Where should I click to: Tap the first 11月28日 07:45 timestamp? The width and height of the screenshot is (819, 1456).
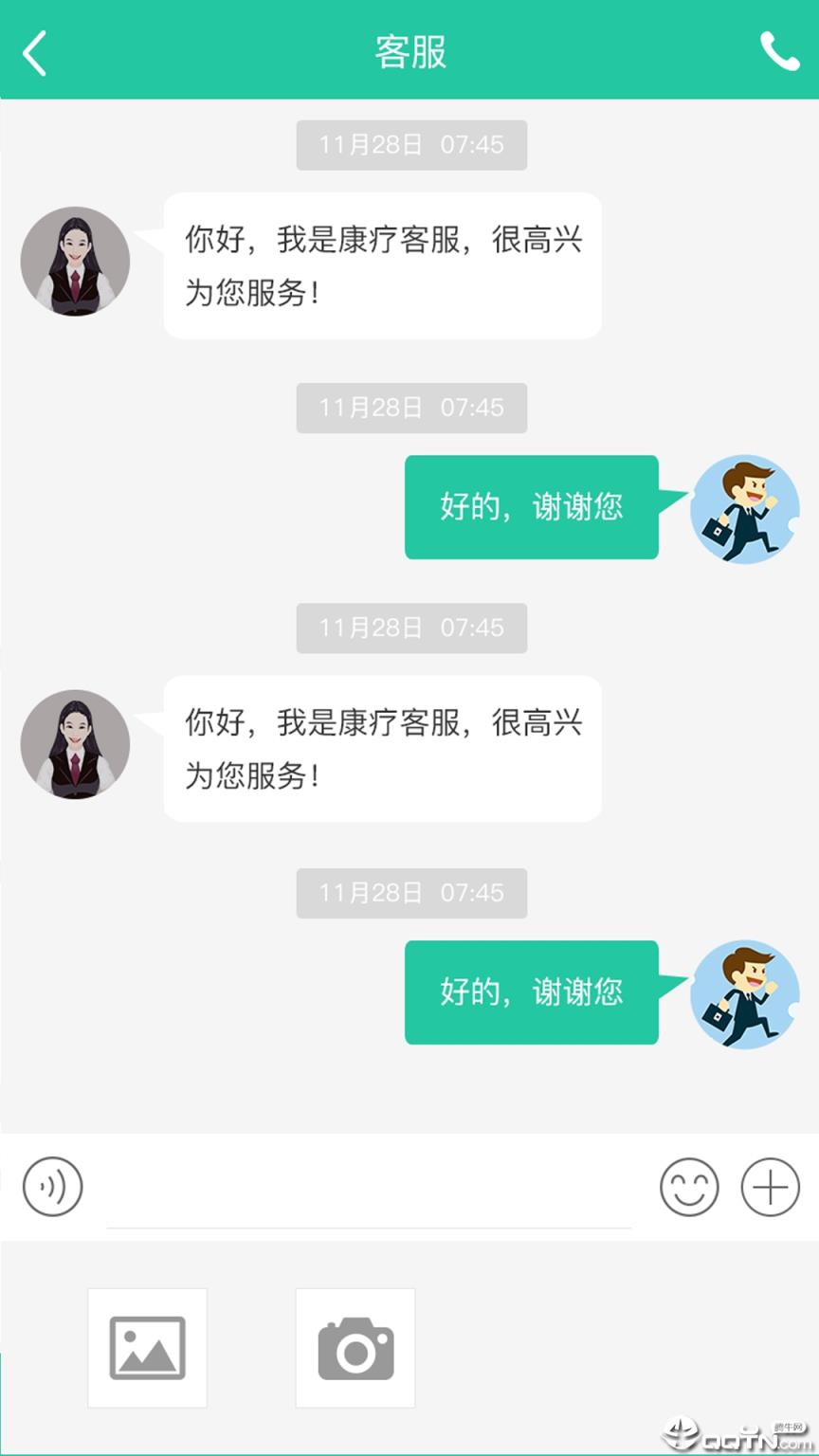pyautogui.click(x=410, y=145)
